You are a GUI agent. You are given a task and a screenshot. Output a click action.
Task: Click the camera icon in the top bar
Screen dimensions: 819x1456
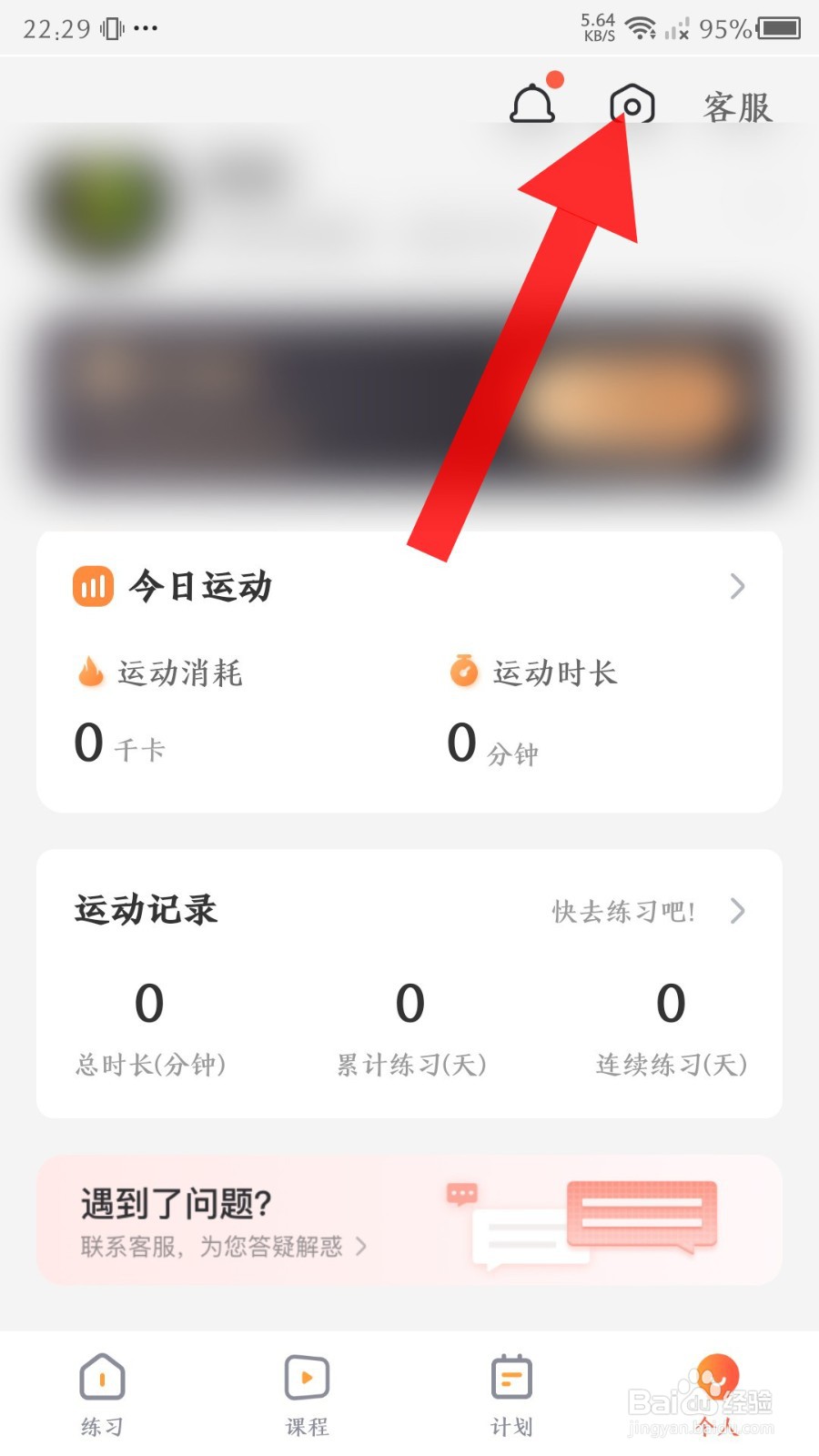click(x=632, y=105)
